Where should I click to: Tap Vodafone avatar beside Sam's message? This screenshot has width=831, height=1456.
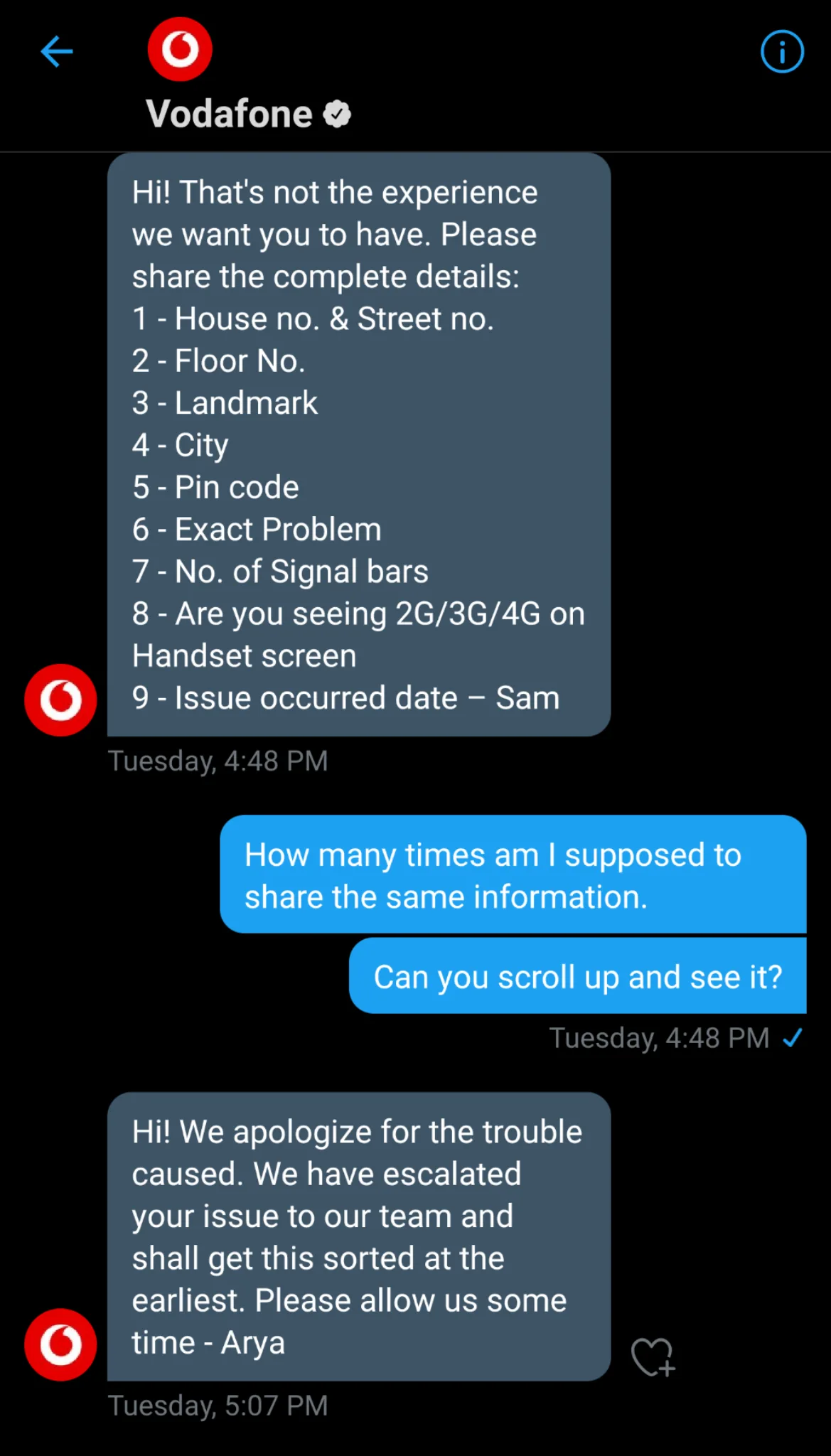click(60, 700)
